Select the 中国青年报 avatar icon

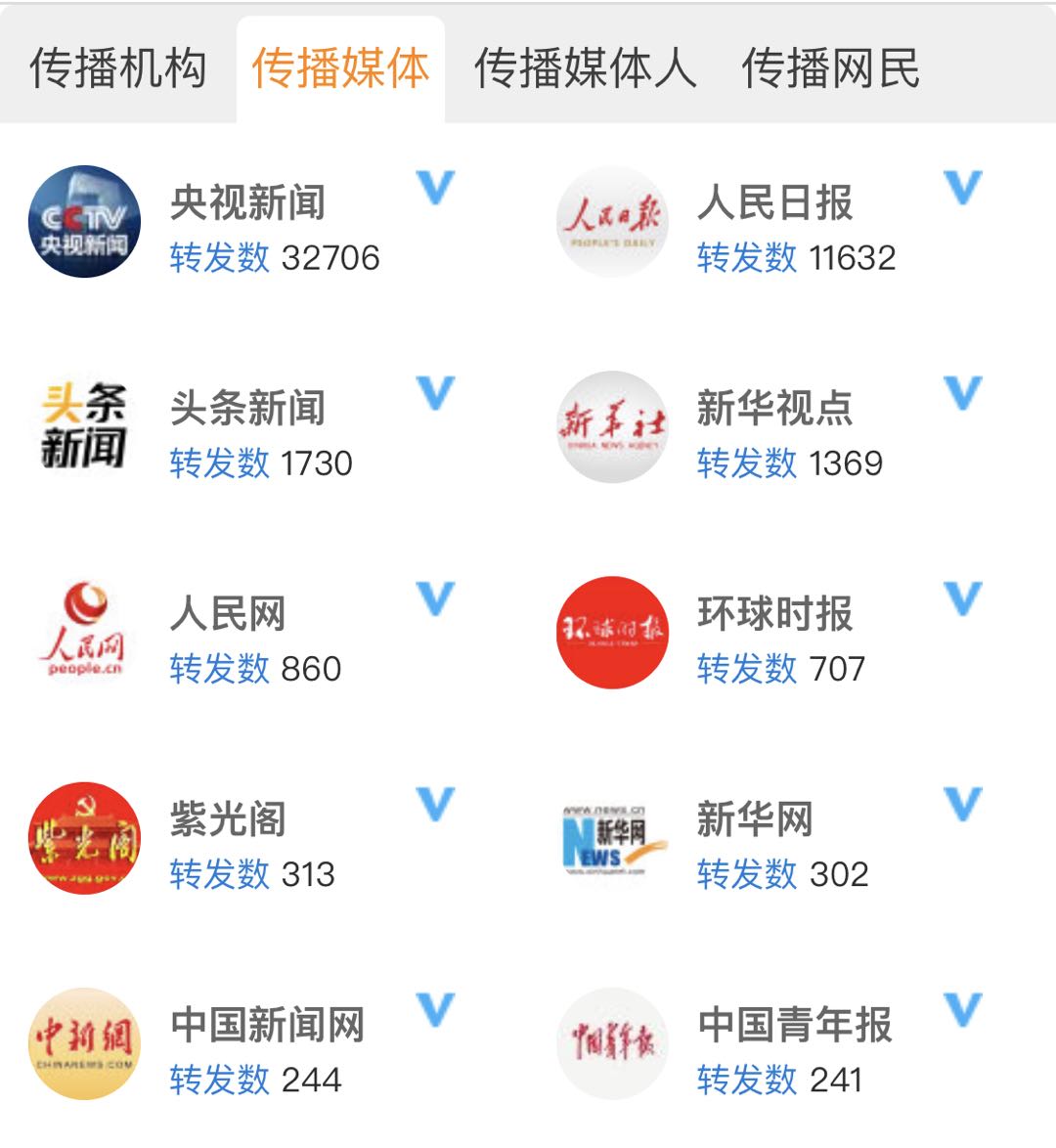click(x=612, y=1038)
